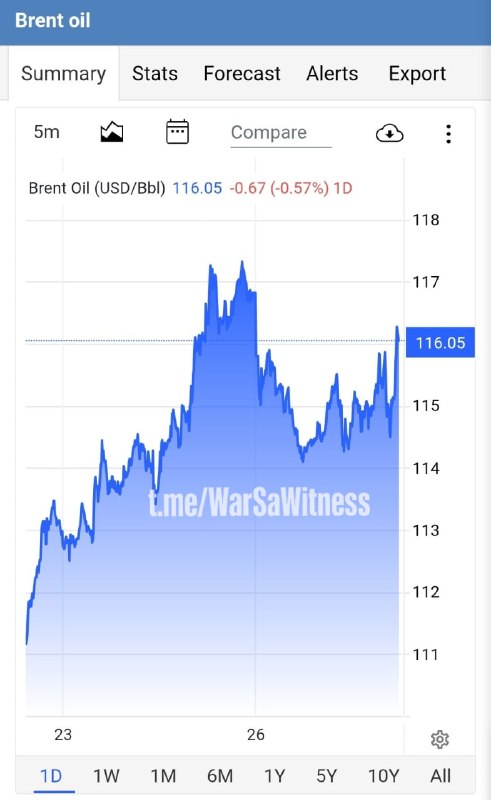Switch chart to 1W range

coord(106,776)
